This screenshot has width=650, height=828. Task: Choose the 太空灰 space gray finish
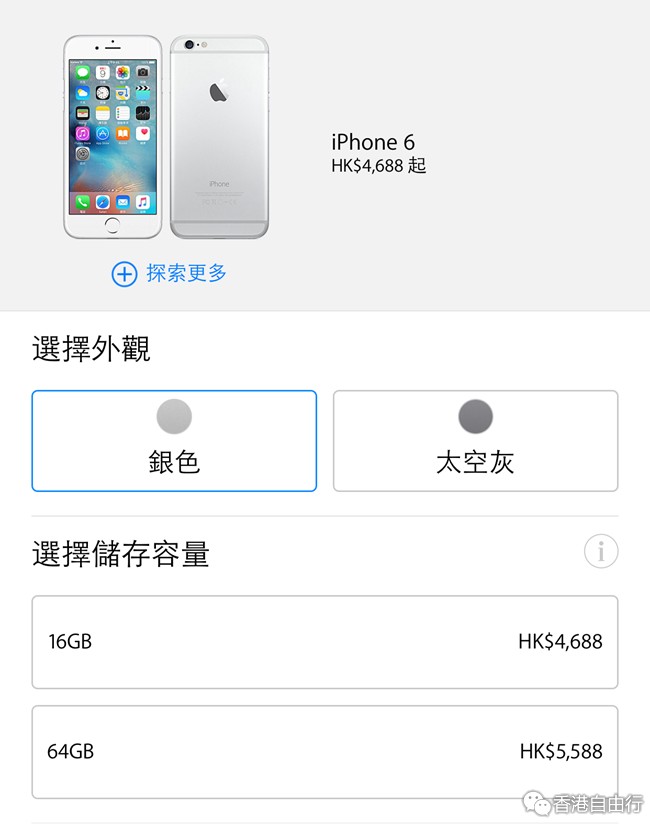tap(475, 441)
